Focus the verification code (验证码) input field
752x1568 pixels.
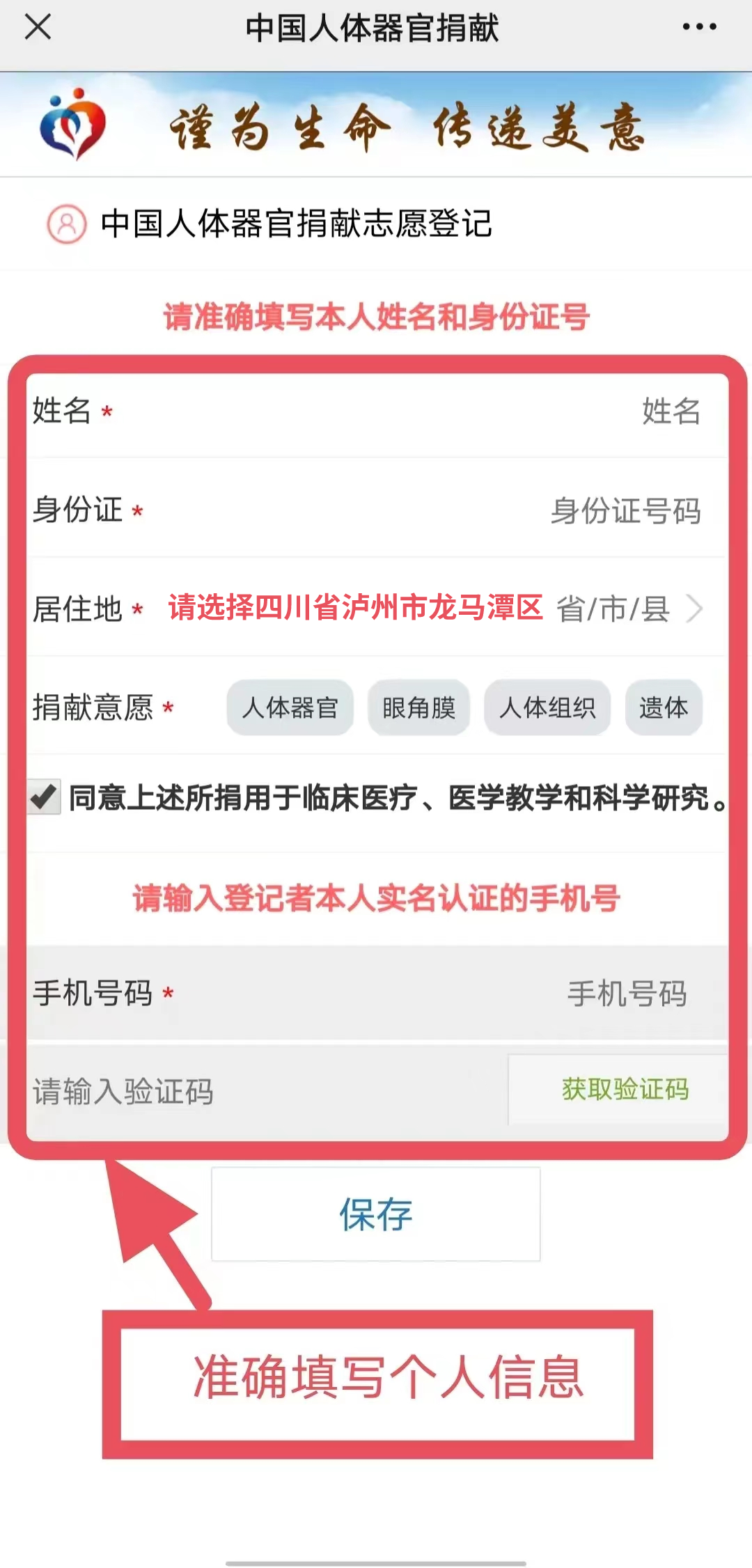(265, 1091)
